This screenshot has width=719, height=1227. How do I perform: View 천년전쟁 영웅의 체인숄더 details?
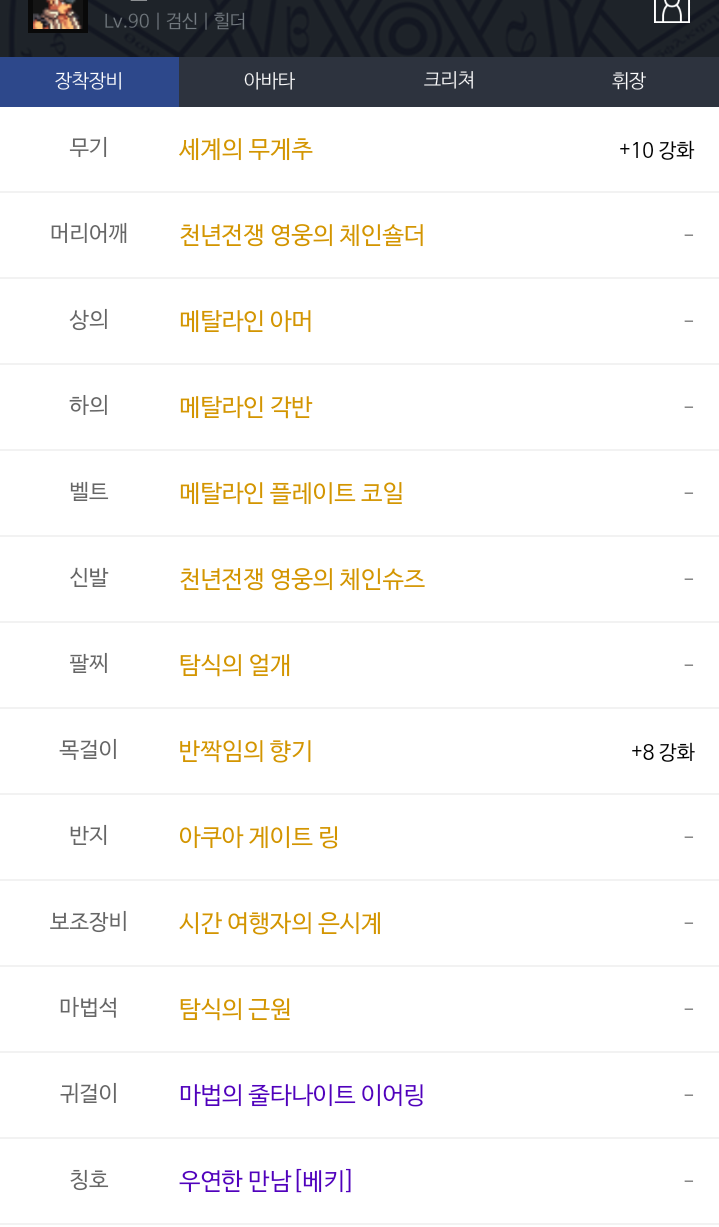pyautogui.click(x=302, y=235)
